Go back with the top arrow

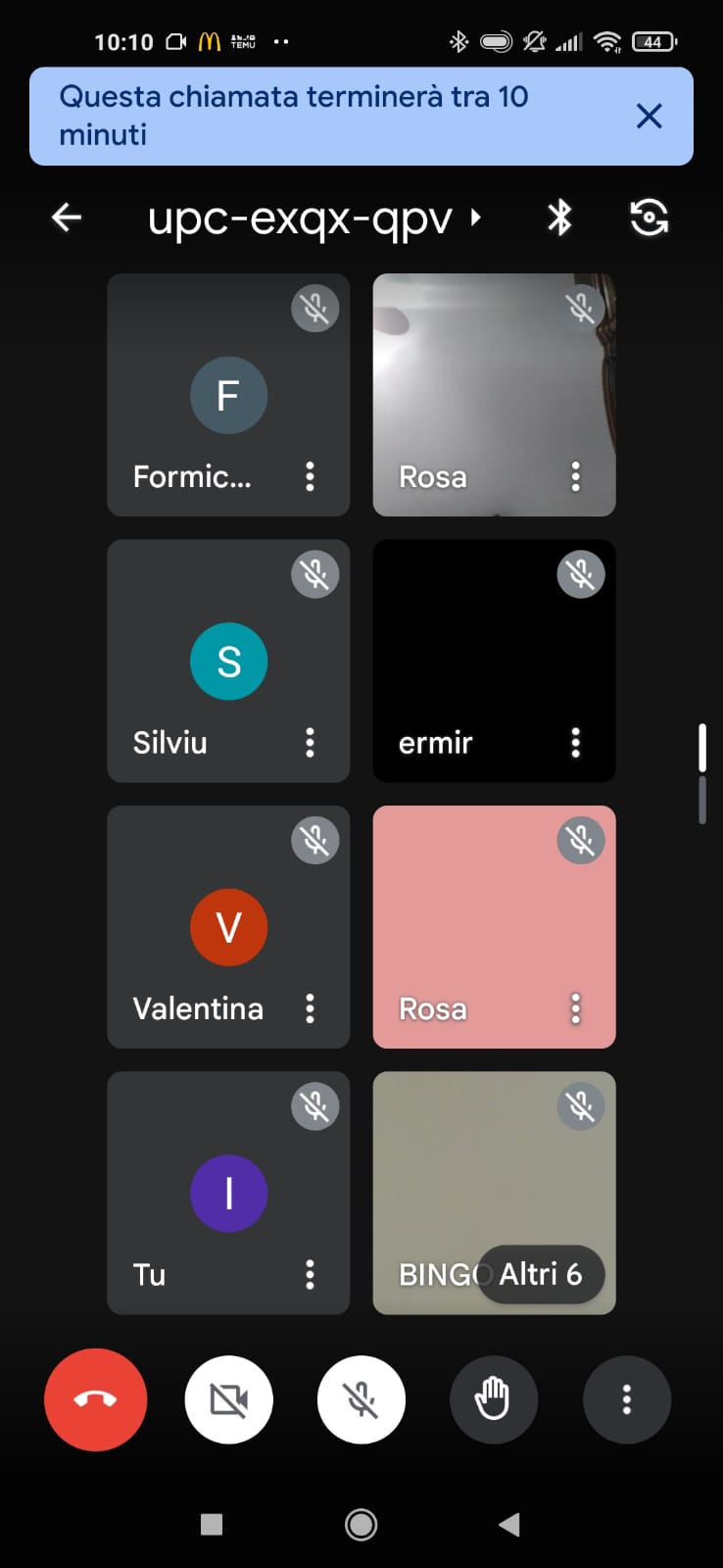click(67, 218)
